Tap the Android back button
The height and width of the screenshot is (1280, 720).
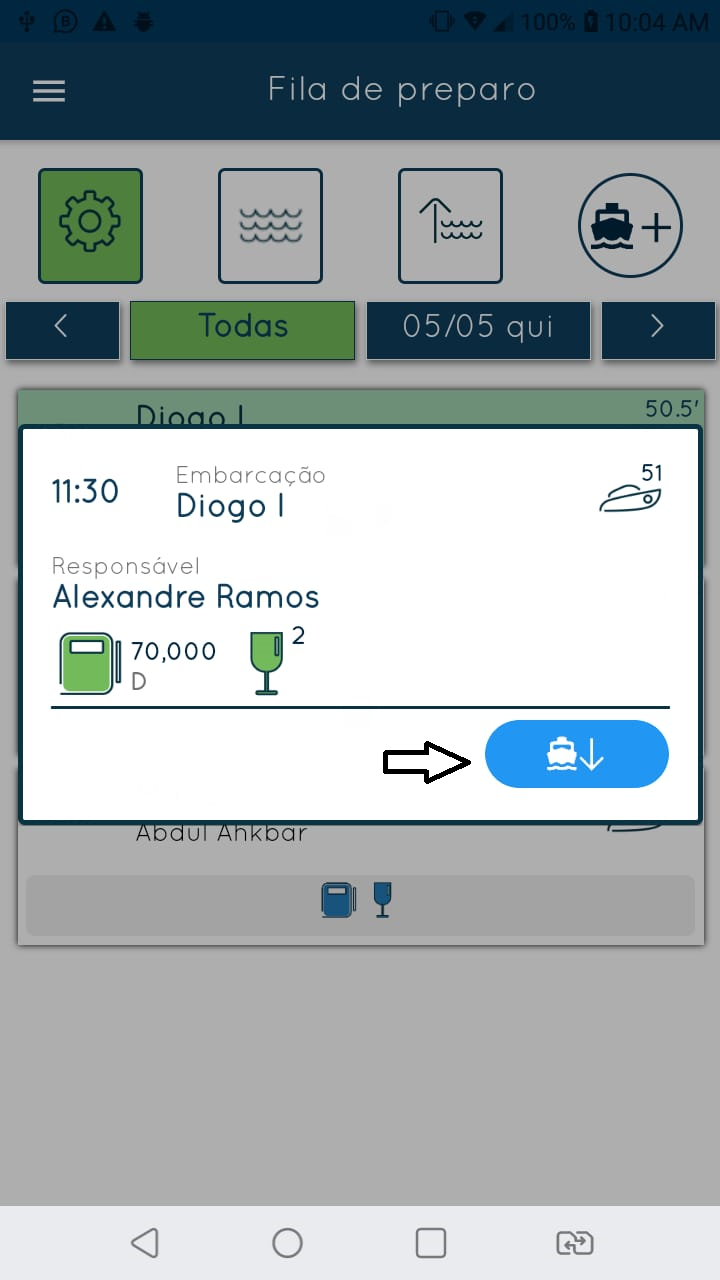pyautogui.click(x=144, y=1242)
